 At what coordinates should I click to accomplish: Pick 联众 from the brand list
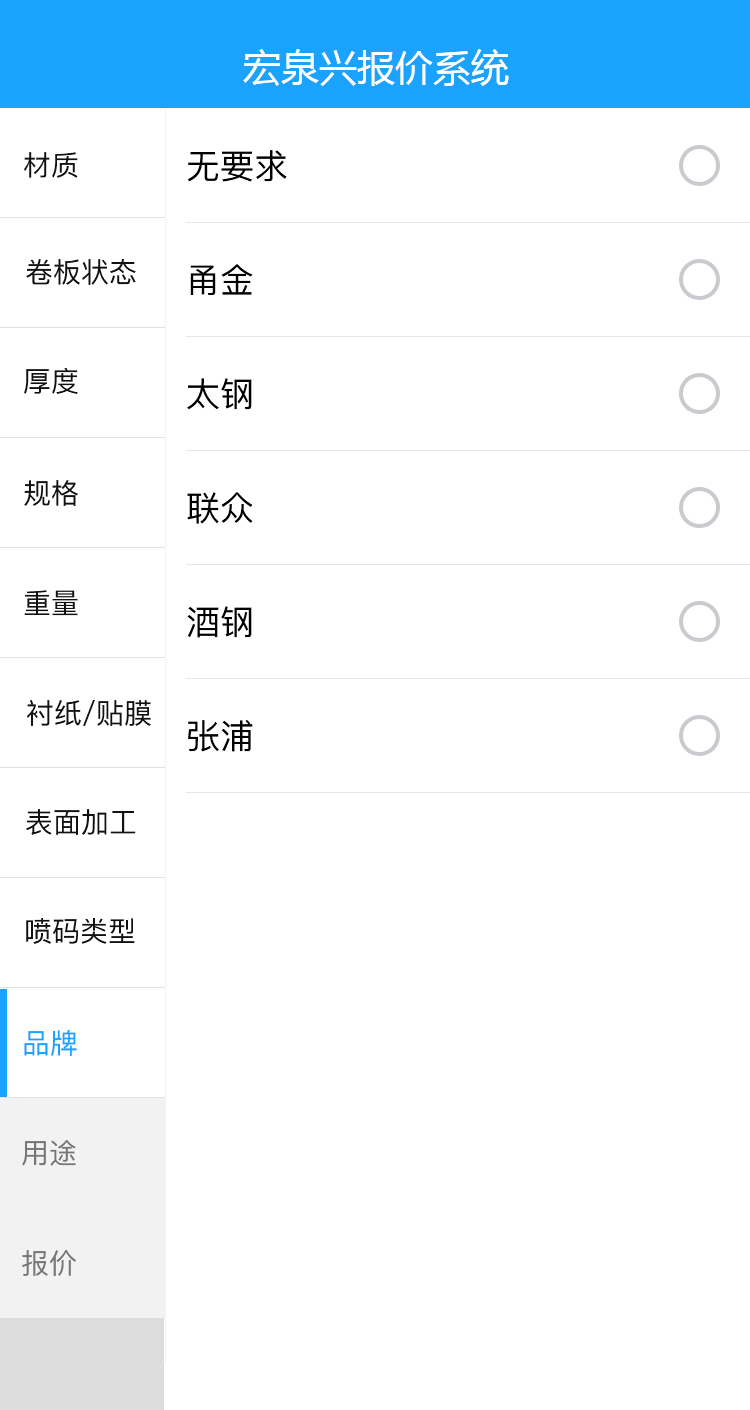[x=698, y=508]
